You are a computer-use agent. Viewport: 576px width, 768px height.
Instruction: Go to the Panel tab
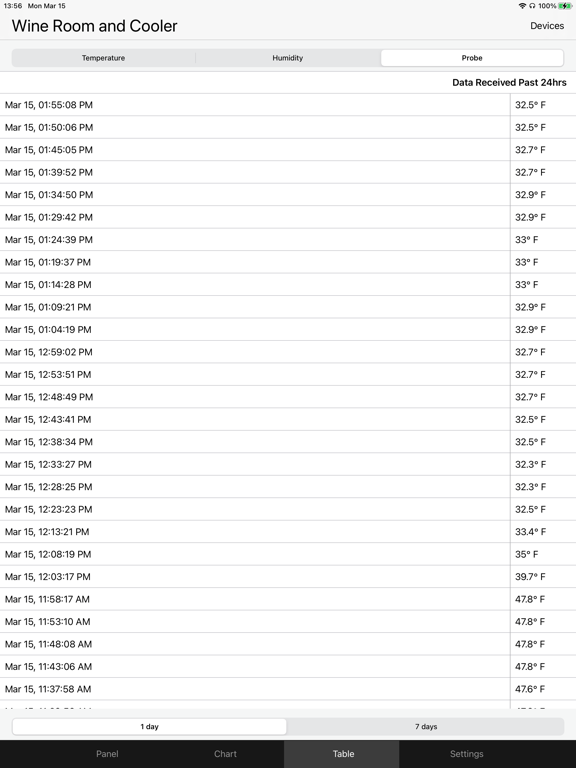(107, 754)
